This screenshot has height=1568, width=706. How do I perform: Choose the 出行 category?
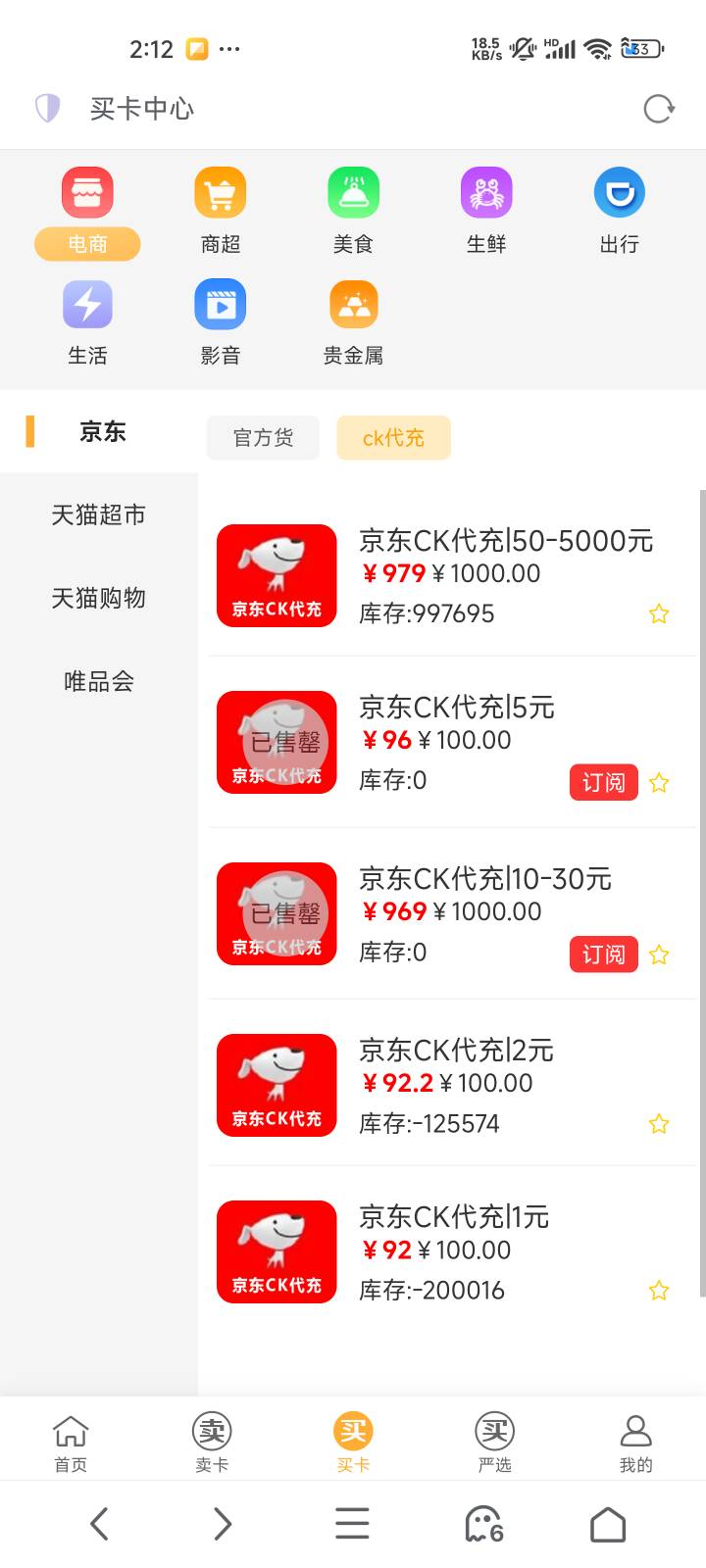[619, 212]
